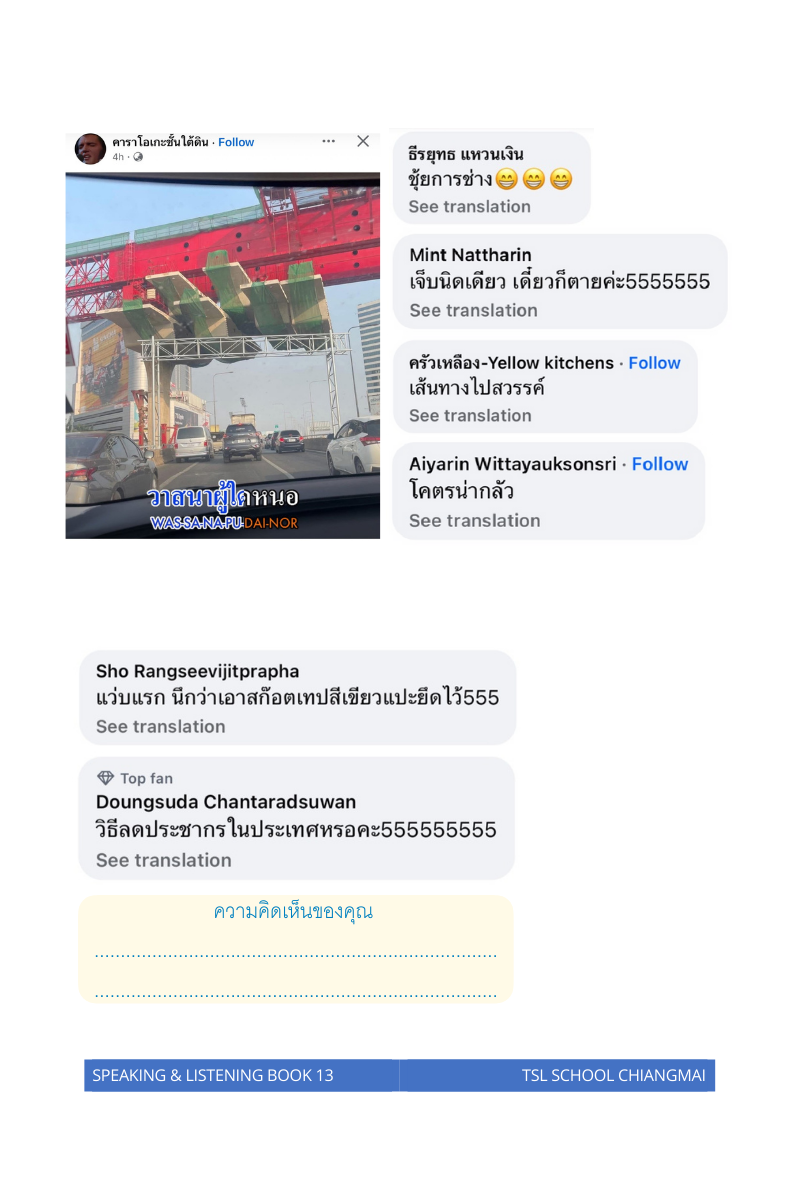Image resolution: width=800 pixels, height=1200 pixels.
Task: Click the Top fan diamond badge icon
Action: click(x=104, y=778)
